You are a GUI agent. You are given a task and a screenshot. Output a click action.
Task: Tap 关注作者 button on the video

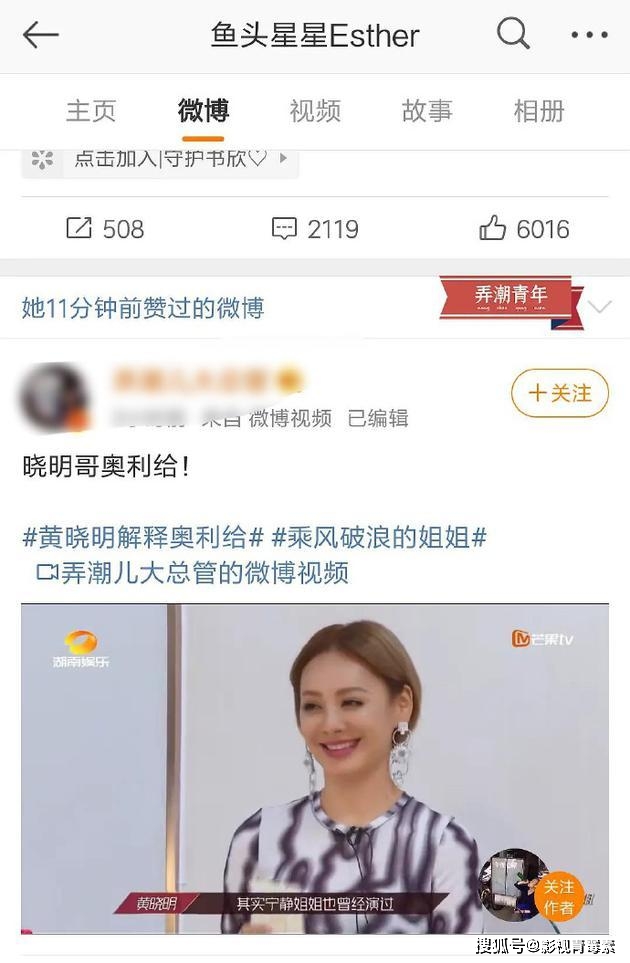coord(557,896)
